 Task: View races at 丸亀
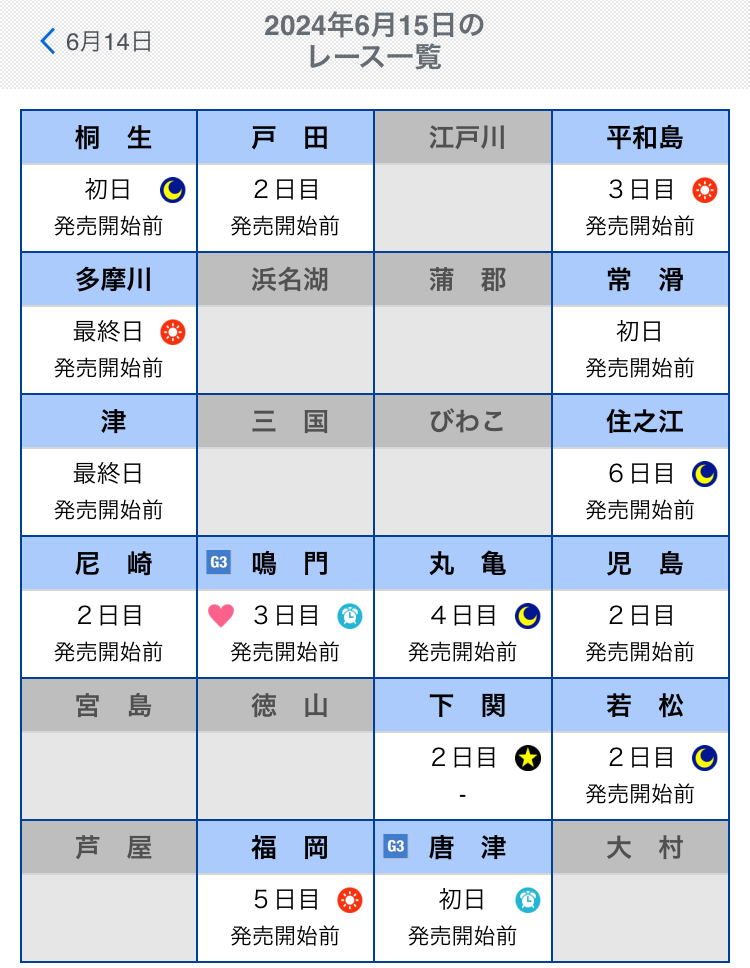click(x=463, y=607)
